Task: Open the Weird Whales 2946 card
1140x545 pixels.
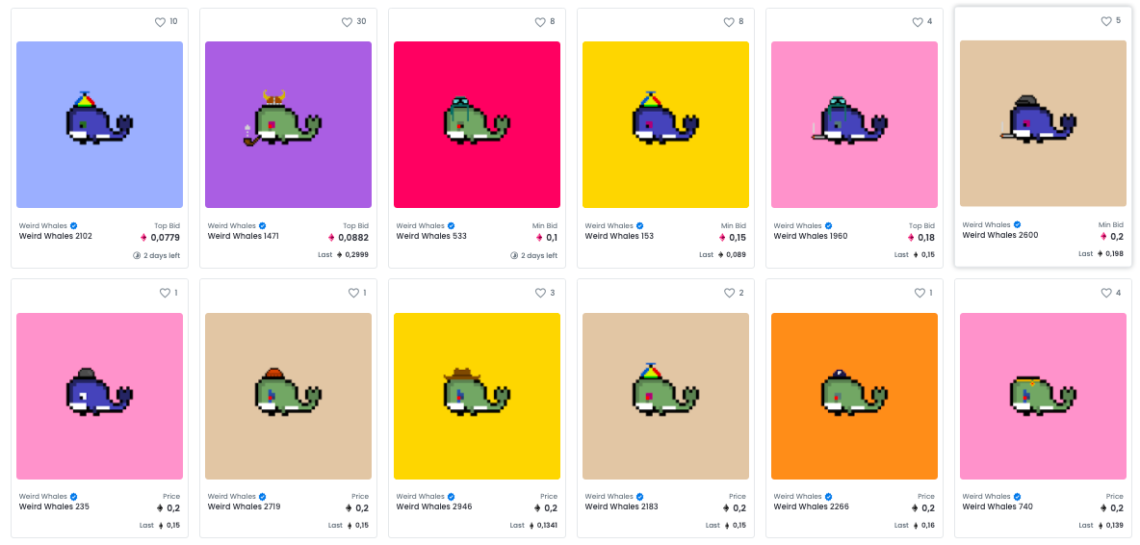Action: pos(476,396)
